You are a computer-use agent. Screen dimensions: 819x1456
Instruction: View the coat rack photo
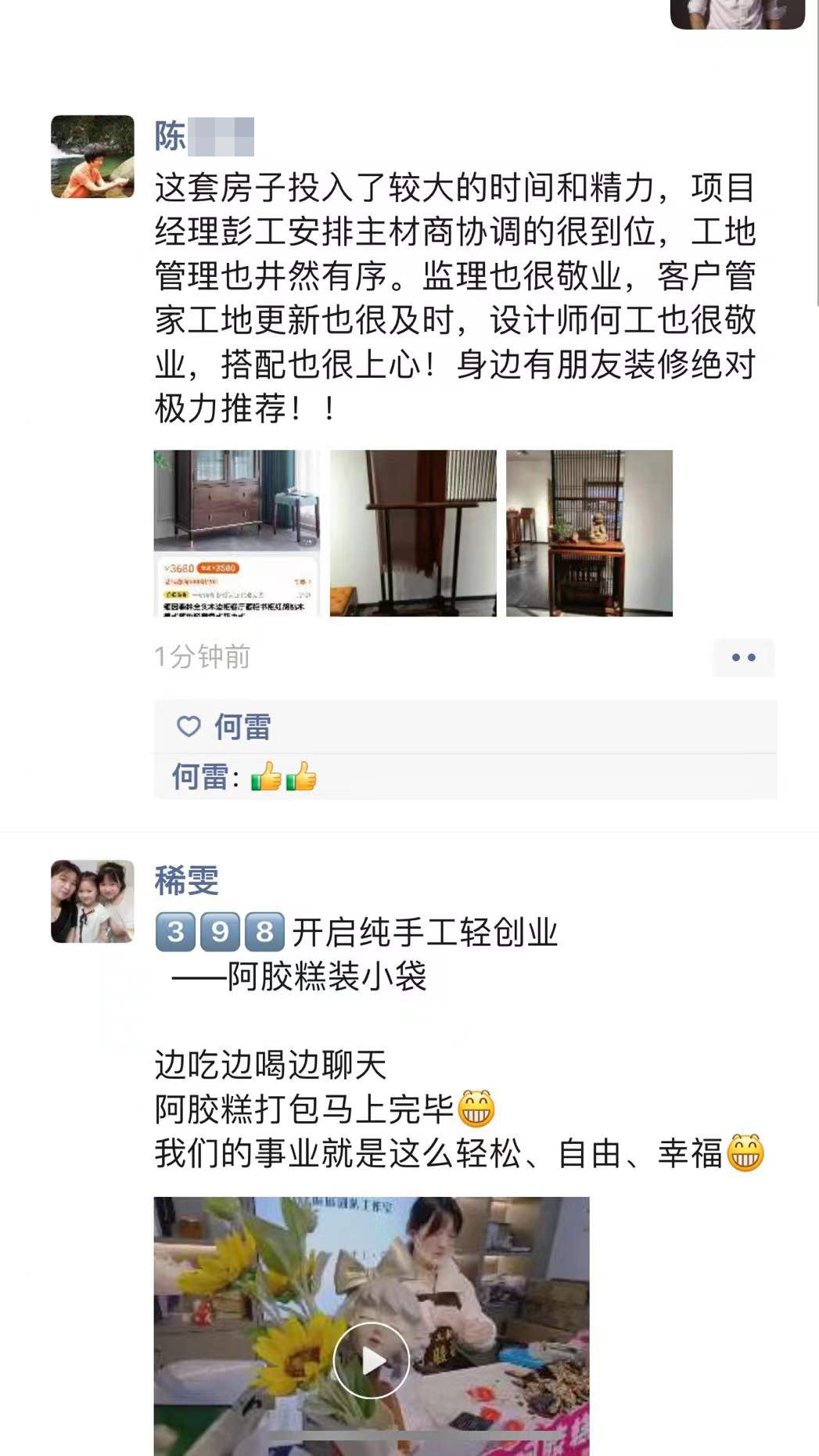pos(413,533)
